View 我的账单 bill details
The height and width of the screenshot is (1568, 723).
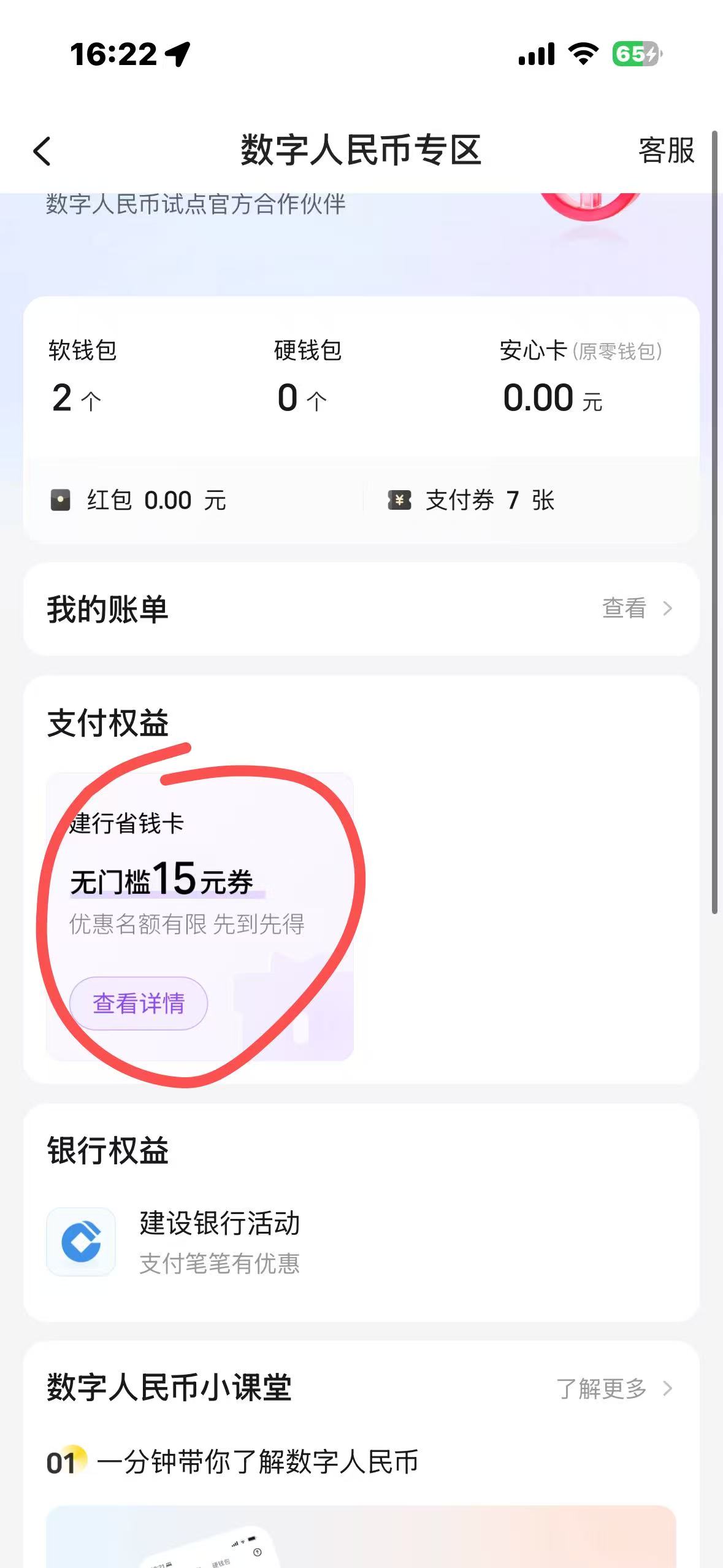pos(637,609)
